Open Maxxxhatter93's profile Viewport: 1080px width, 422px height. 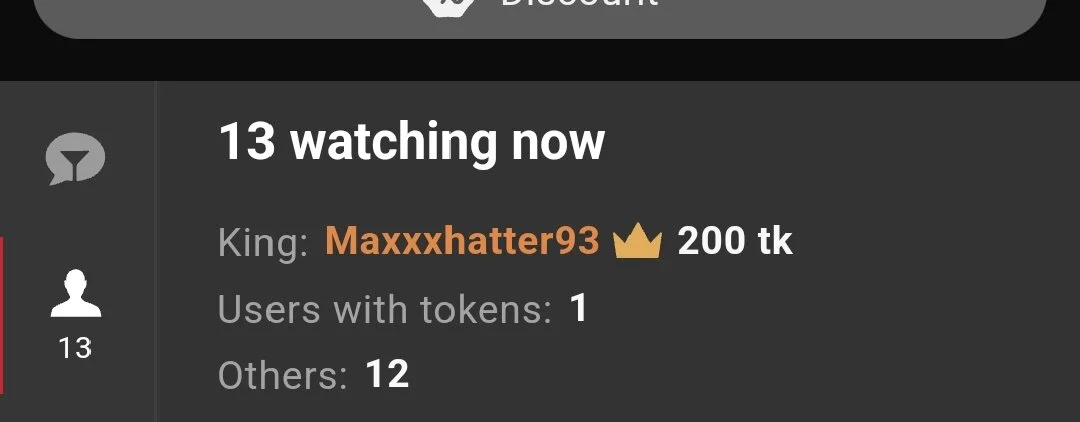462,241
